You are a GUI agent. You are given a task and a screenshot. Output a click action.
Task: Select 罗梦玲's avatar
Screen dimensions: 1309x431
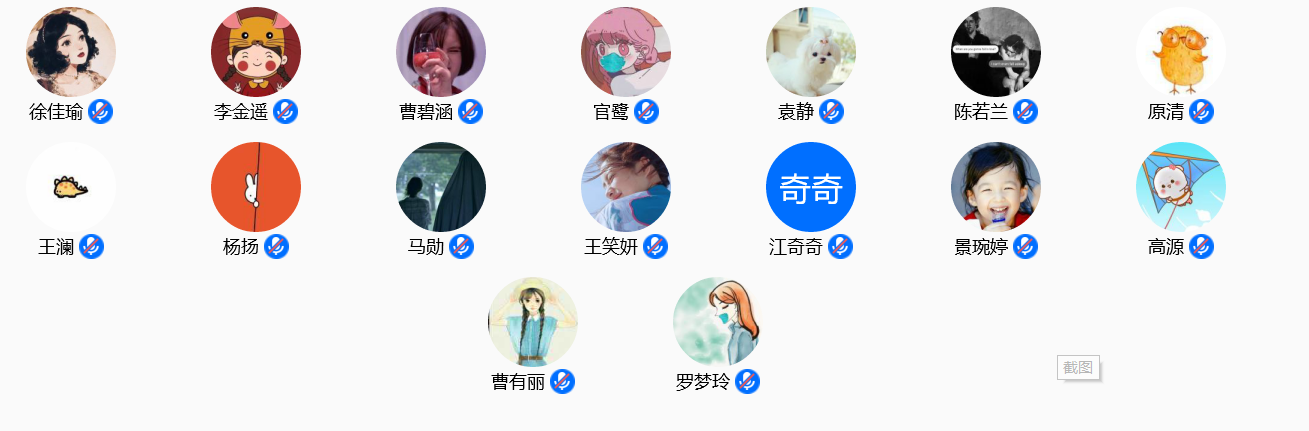718,322
